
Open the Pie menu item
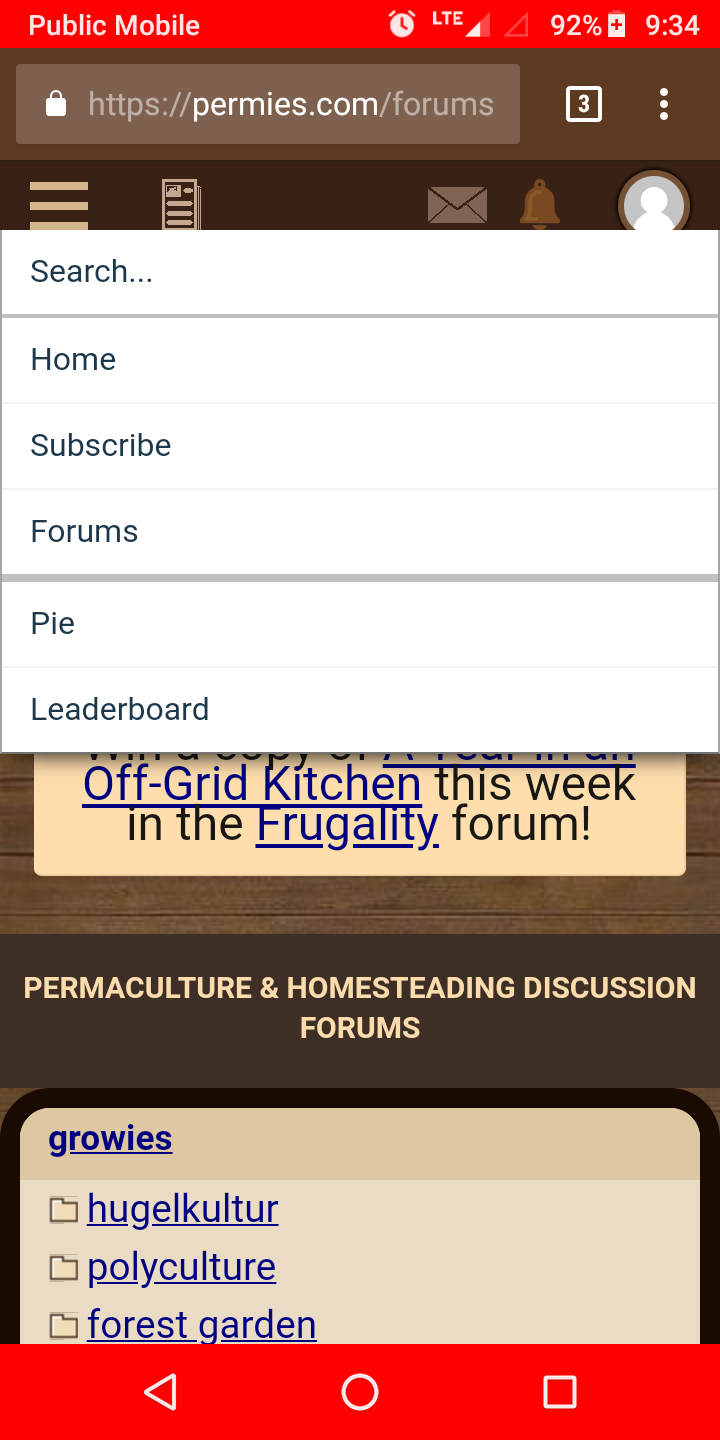[x=360, y=624]
